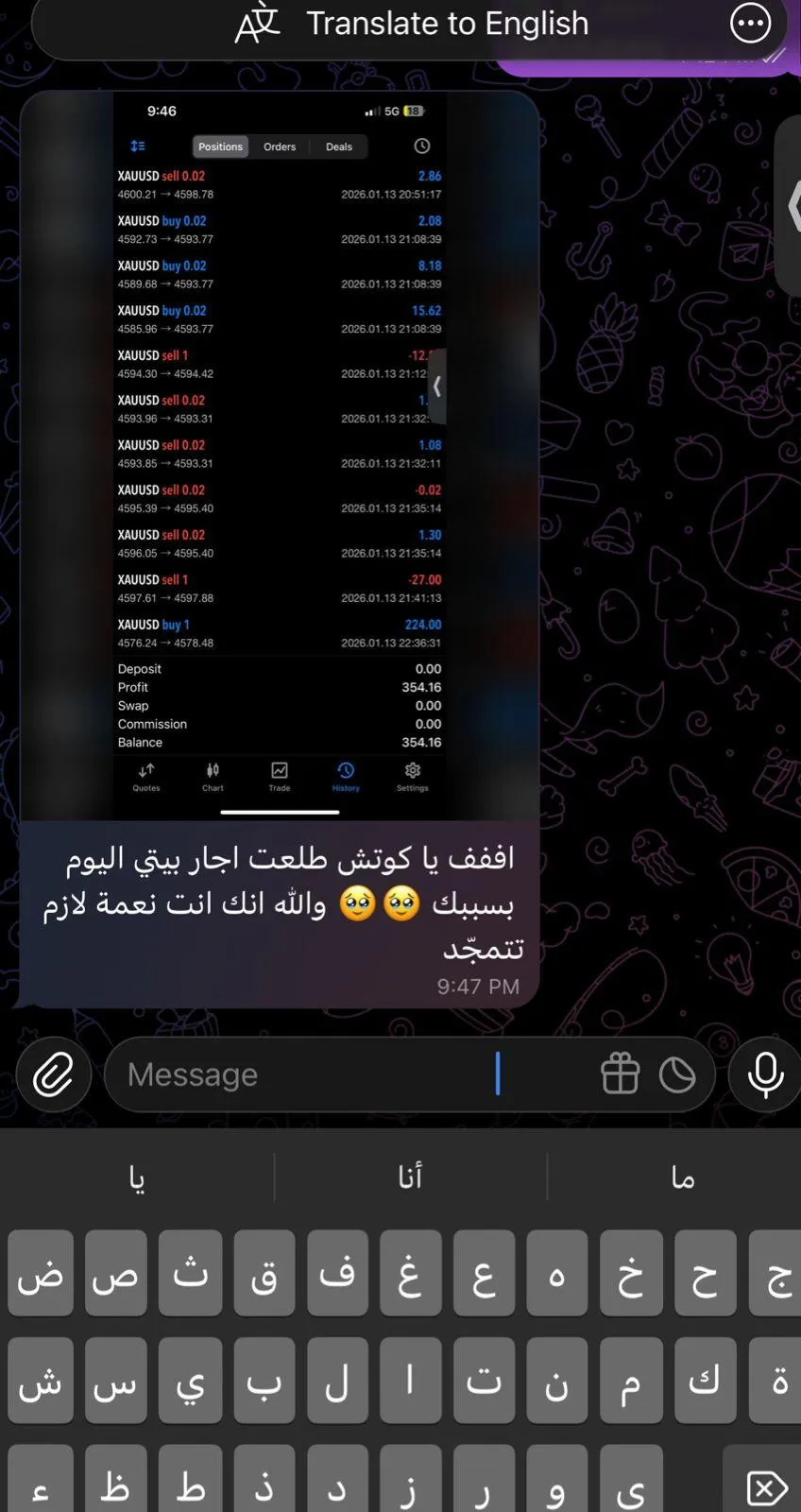Focus the Message input field

coord(349,1074)
